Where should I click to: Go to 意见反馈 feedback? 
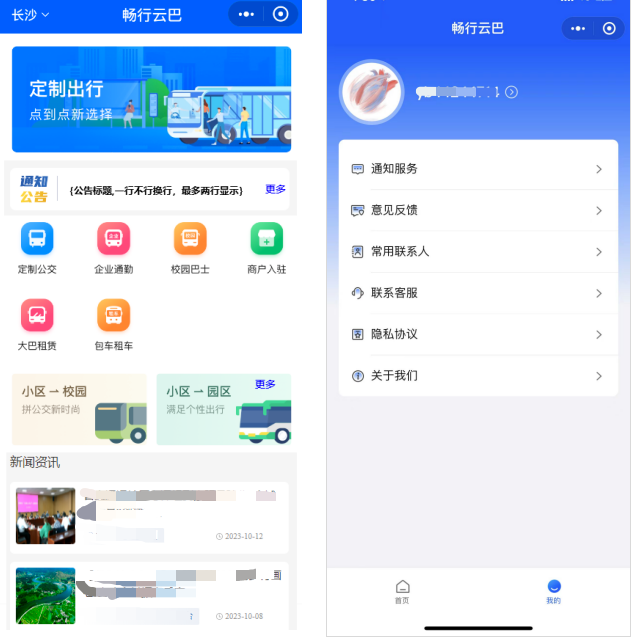(478, 210)
